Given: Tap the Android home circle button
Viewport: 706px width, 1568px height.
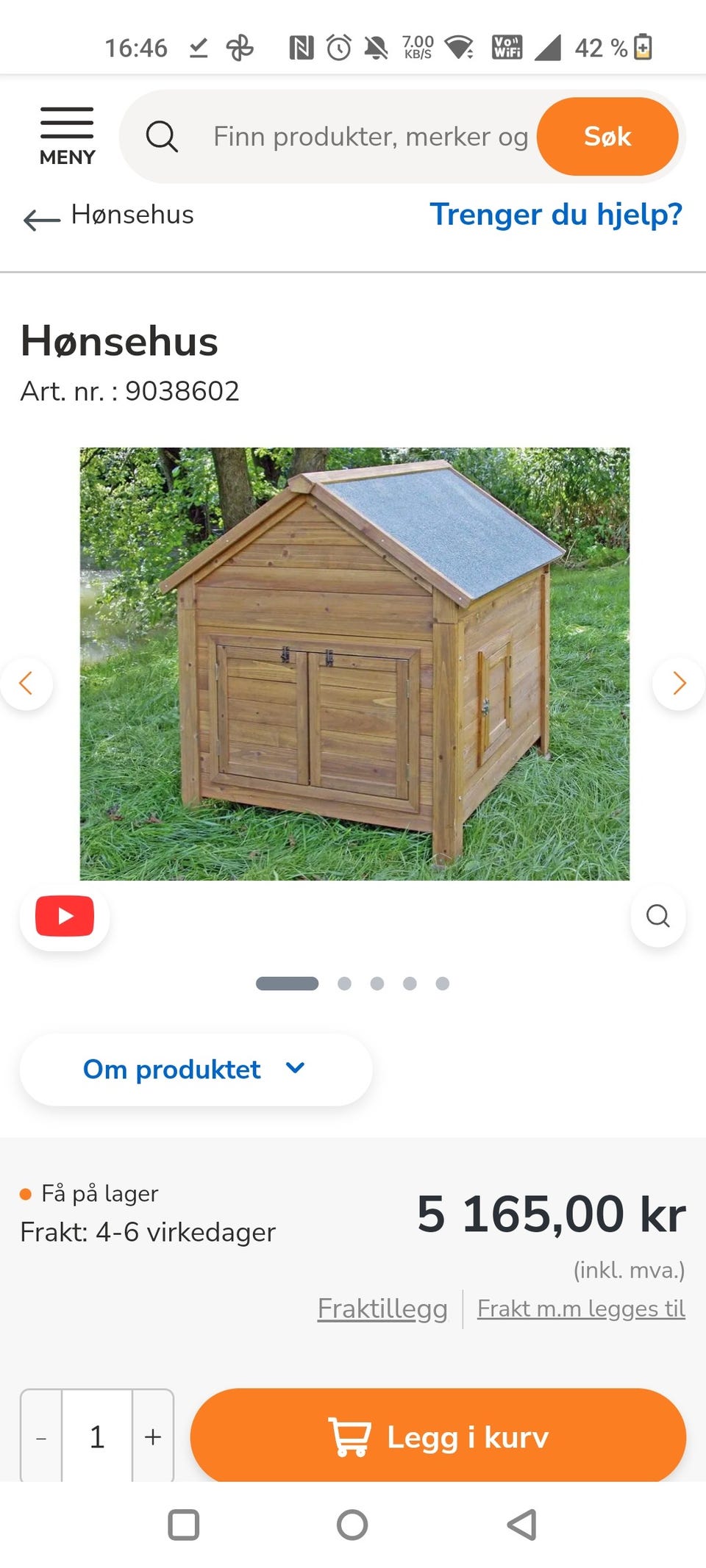Looking at the screenshot, I should pyautogui.click(x=352, y=1526).
